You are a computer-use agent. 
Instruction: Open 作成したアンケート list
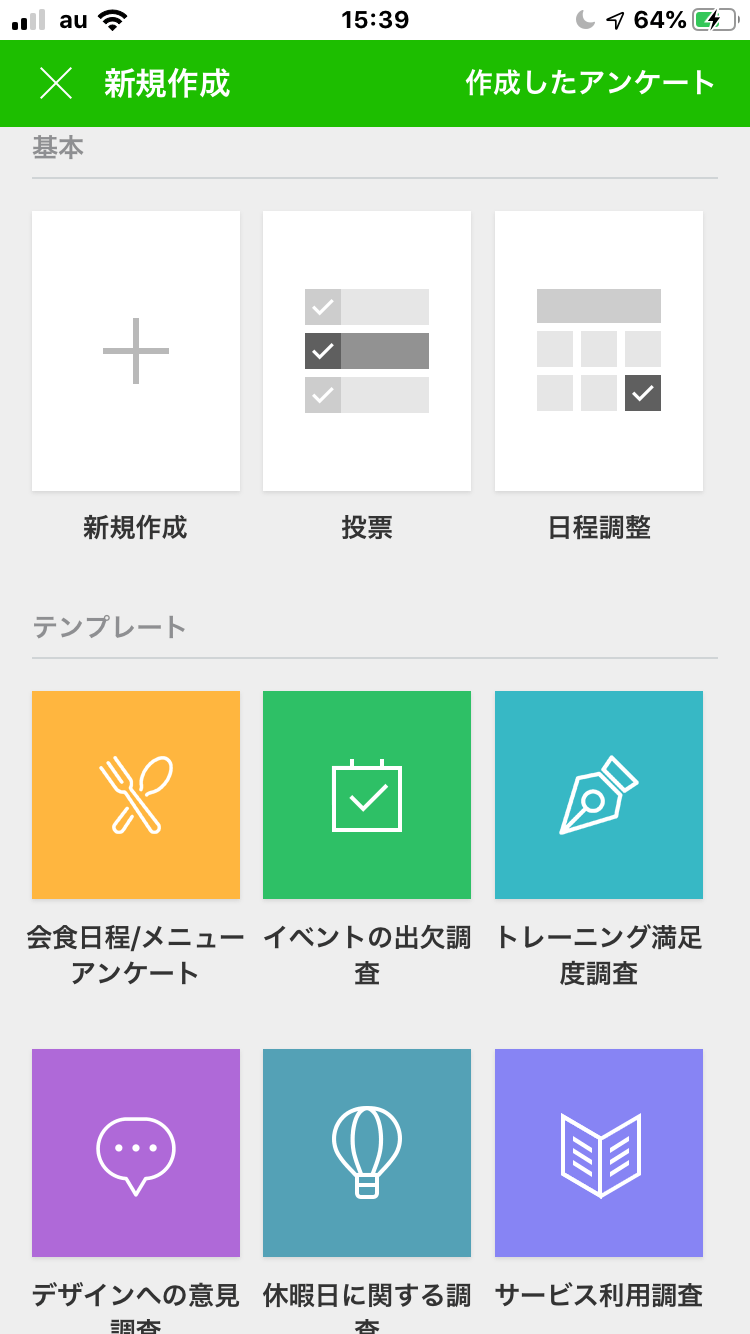click(x=590, y=83)
